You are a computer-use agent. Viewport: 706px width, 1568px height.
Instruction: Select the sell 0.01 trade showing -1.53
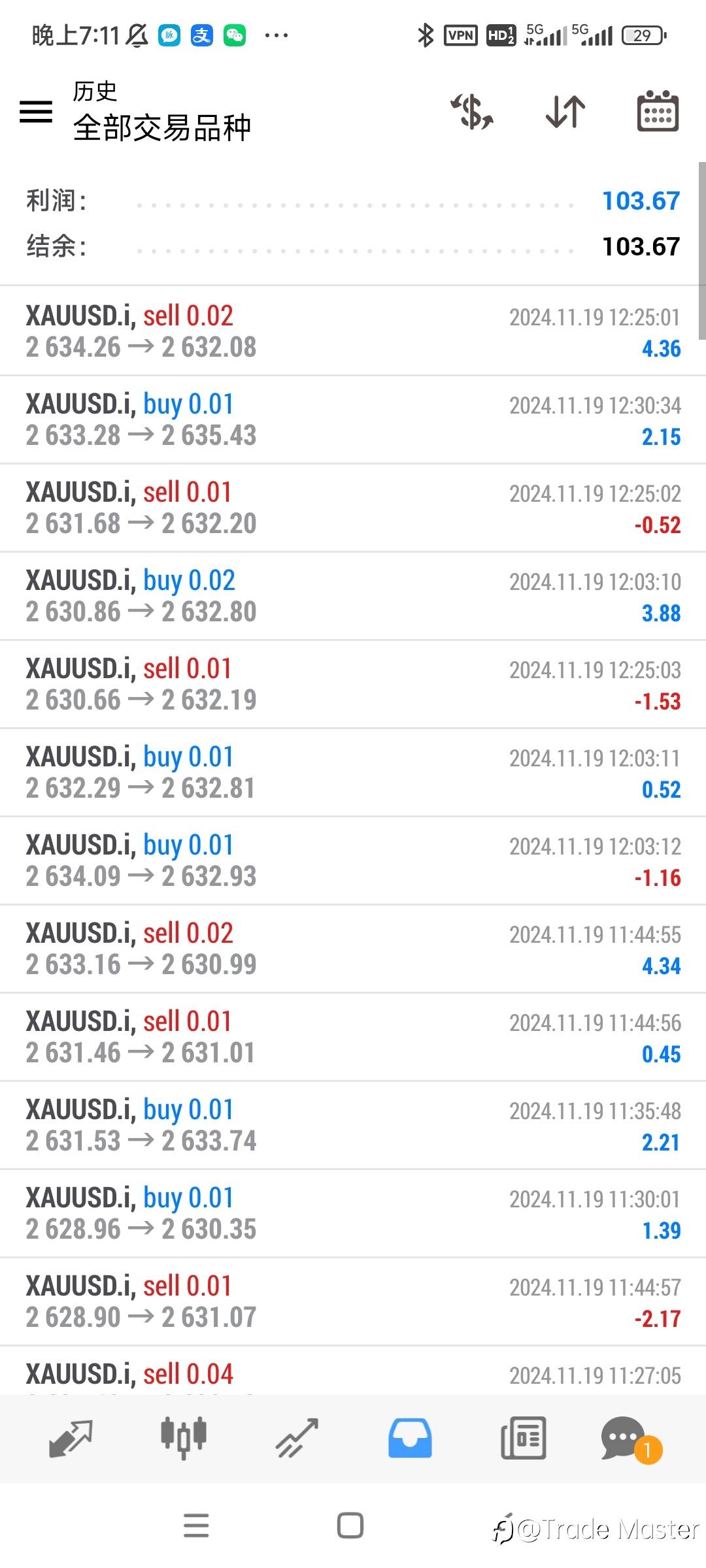click(353, 684)
